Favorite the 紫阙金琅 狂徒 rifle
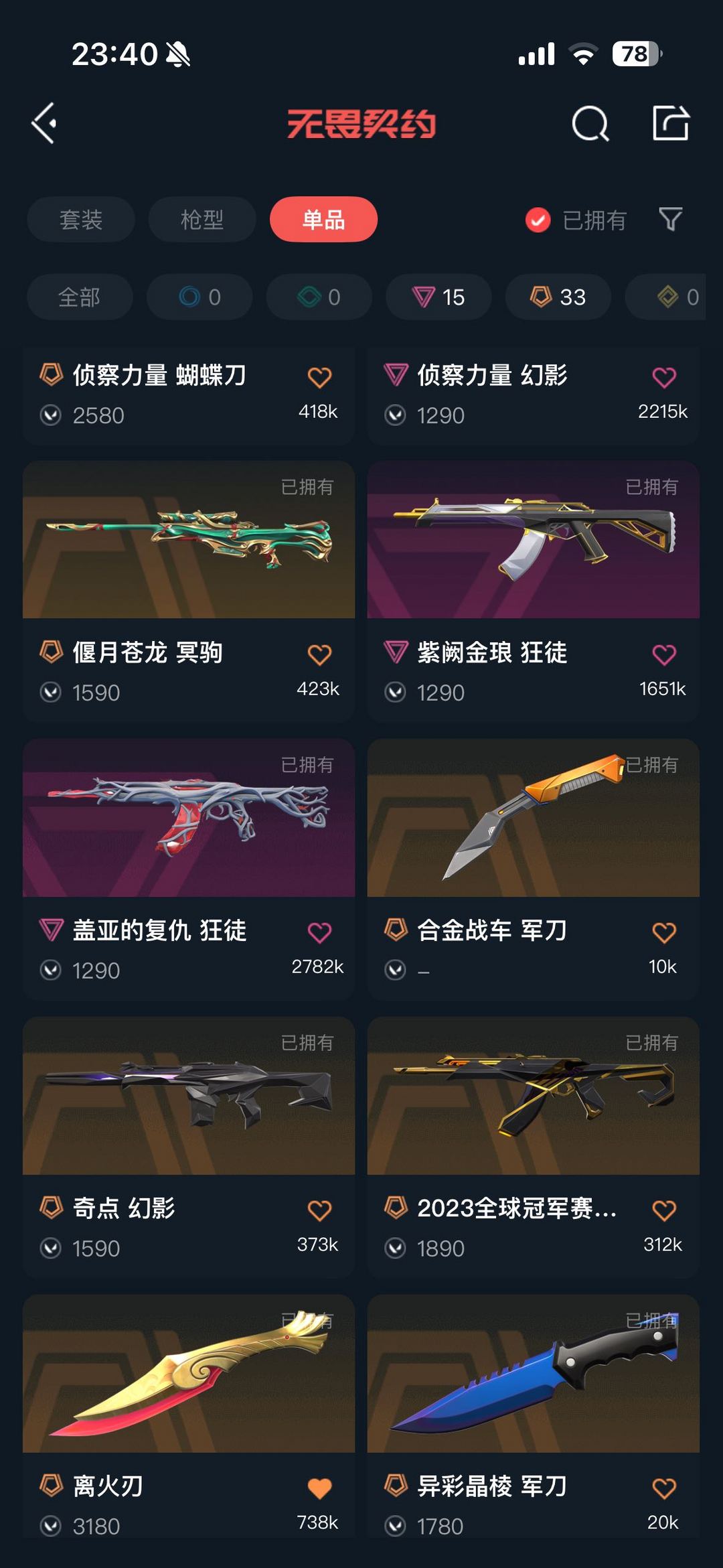The image size is (723, 1568). pyautogui.click(x=663, y=654)
